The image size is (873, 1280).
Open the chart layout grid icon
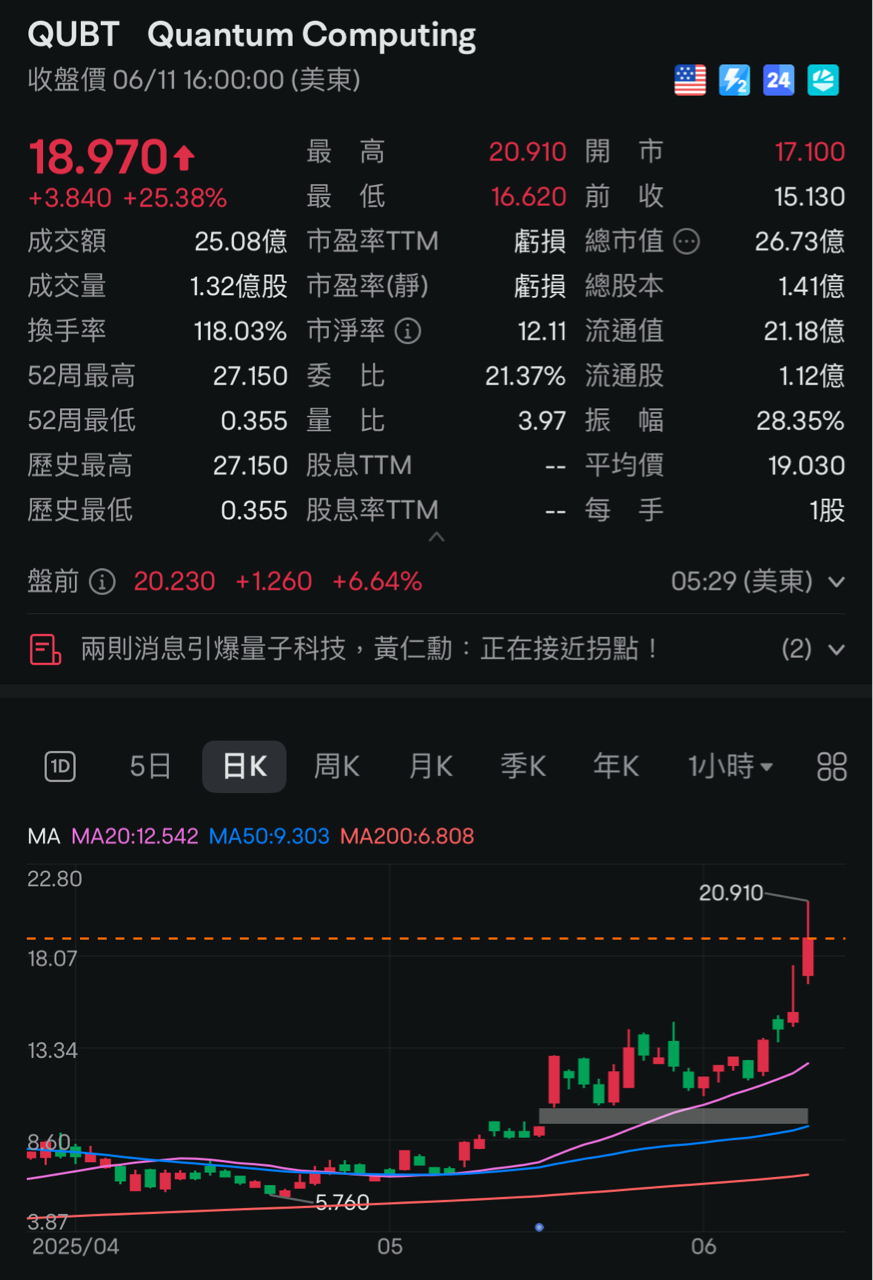832,767
